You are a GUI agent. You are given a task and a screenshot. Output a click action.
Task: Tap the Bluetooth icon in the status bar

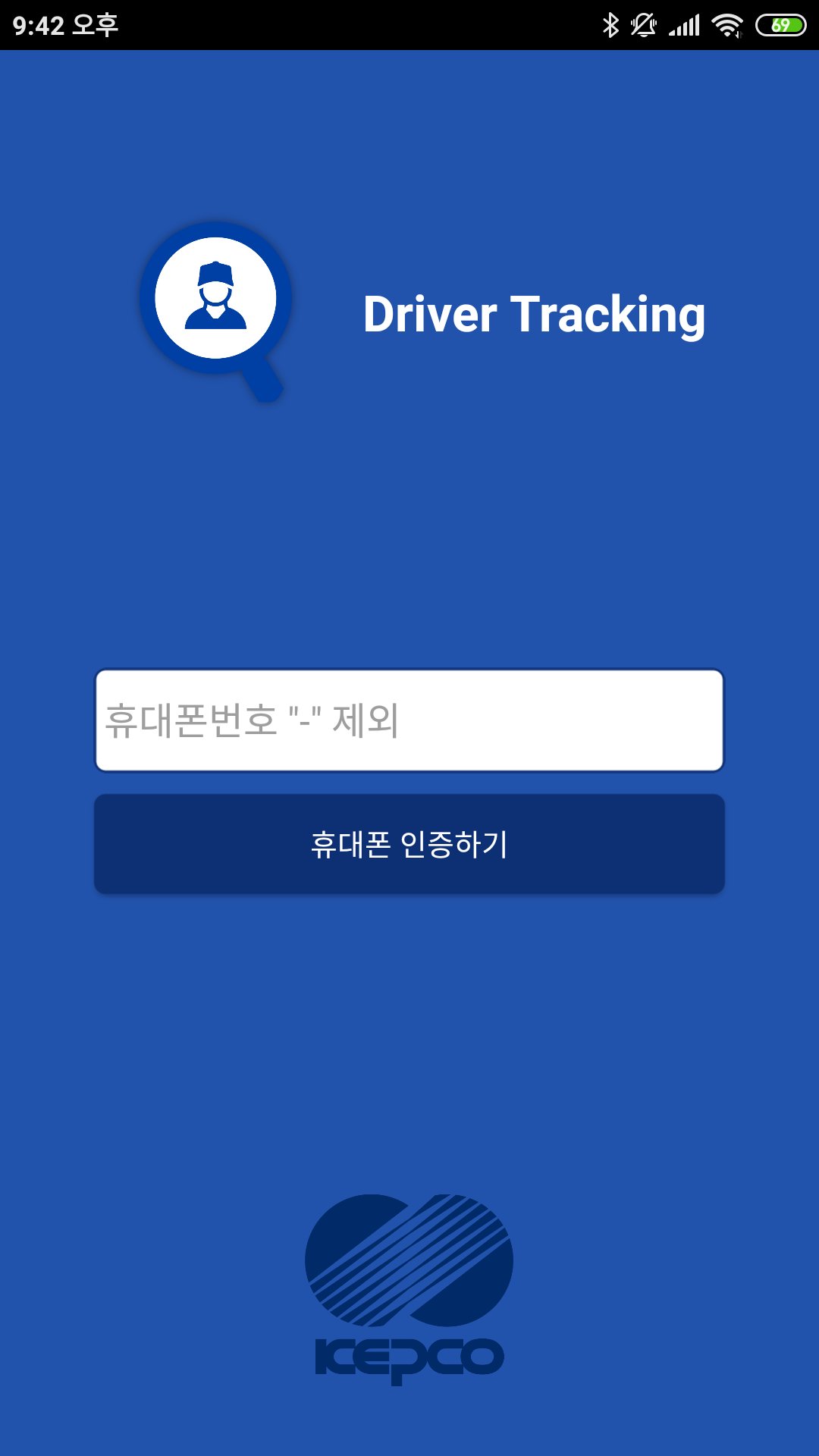609,24
